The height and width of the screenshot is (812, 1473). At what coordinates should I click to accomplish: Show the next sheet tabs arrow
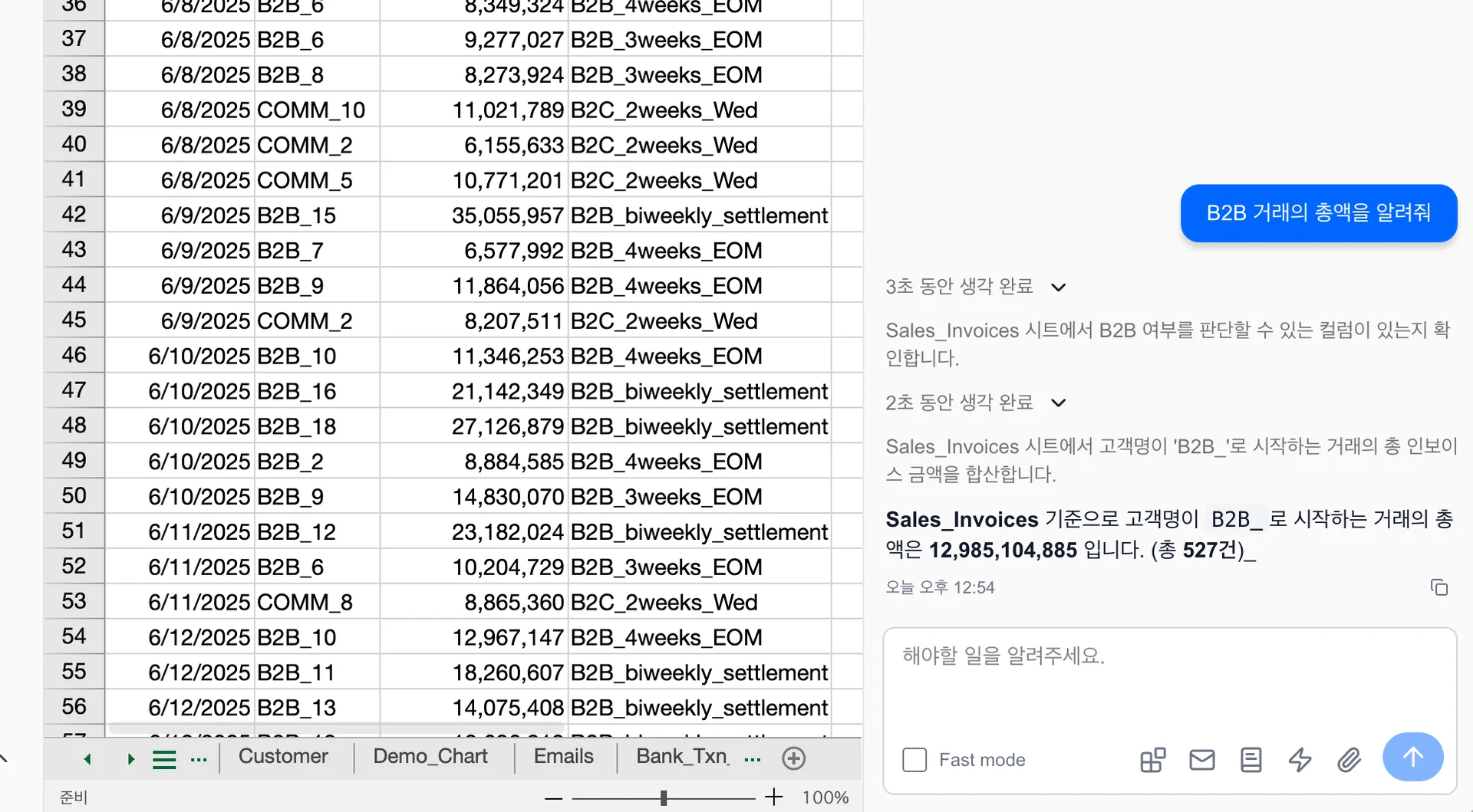click(130, 759)
